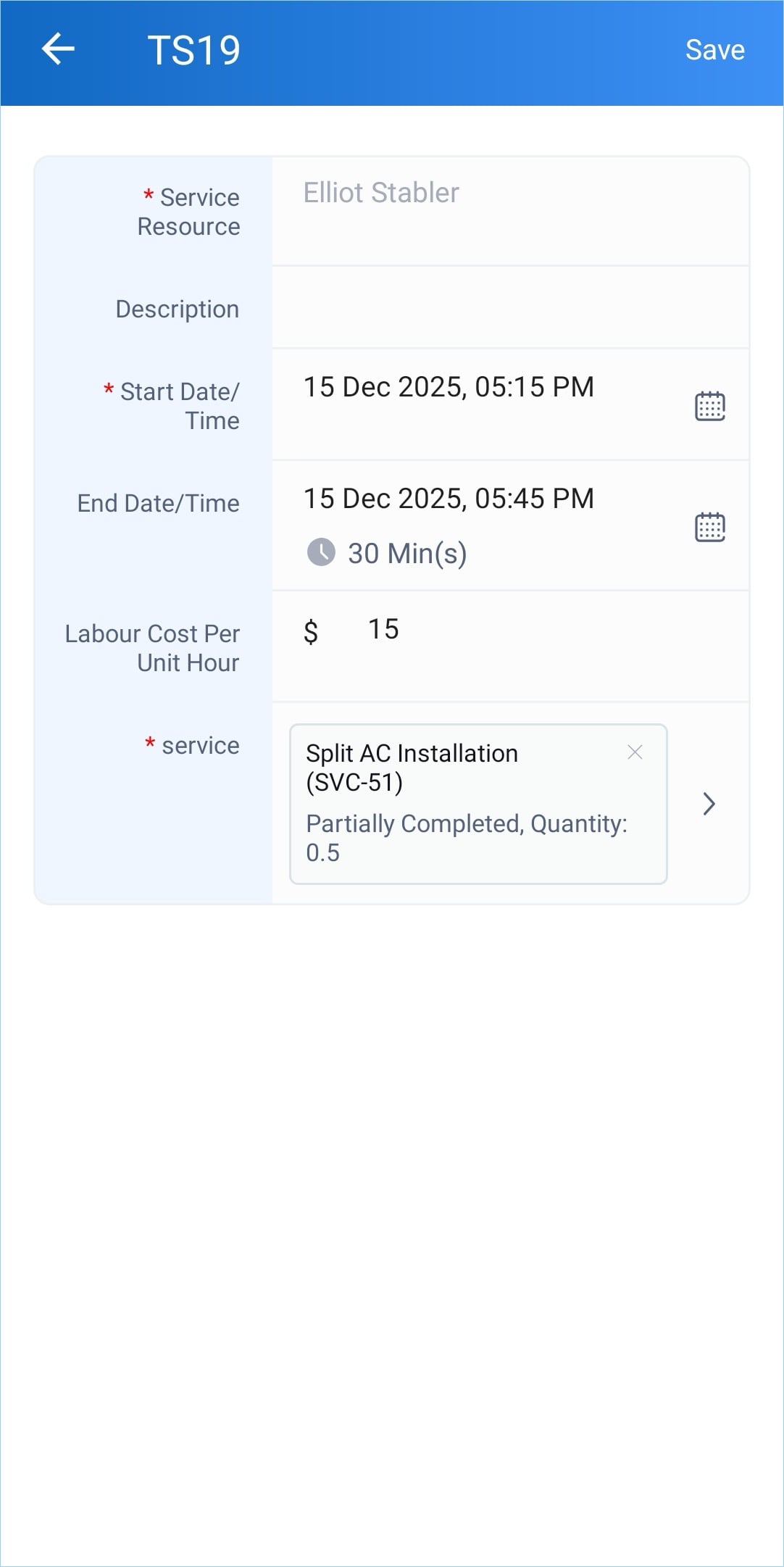Image resolution: width=784 pixels, height=1567 pixels.
Task: Open service selection chevron
Action: click(x=709, y=804)
